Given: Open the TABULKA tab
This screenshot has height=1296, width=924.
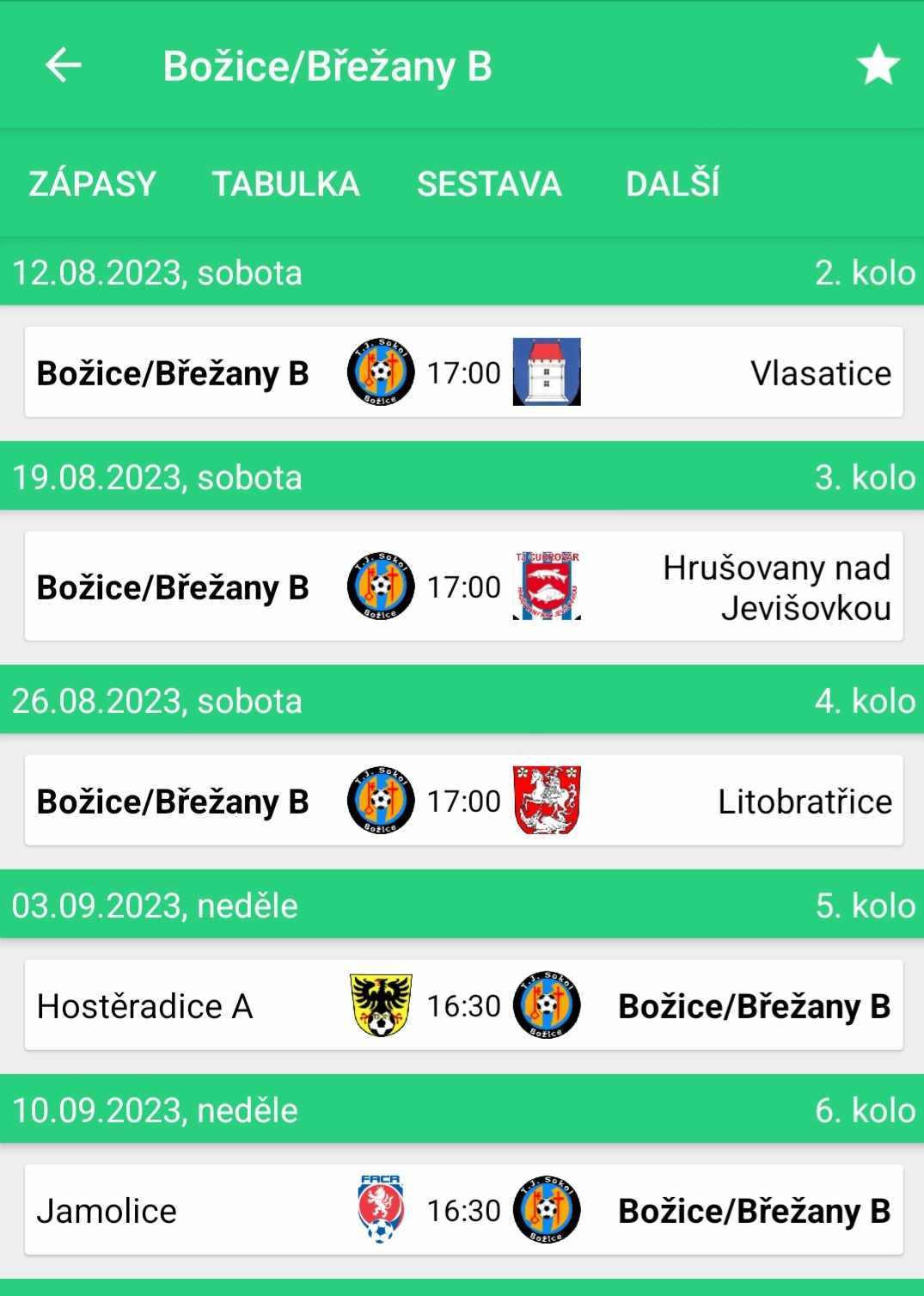Looking at the screenshot, I should 285,184.
